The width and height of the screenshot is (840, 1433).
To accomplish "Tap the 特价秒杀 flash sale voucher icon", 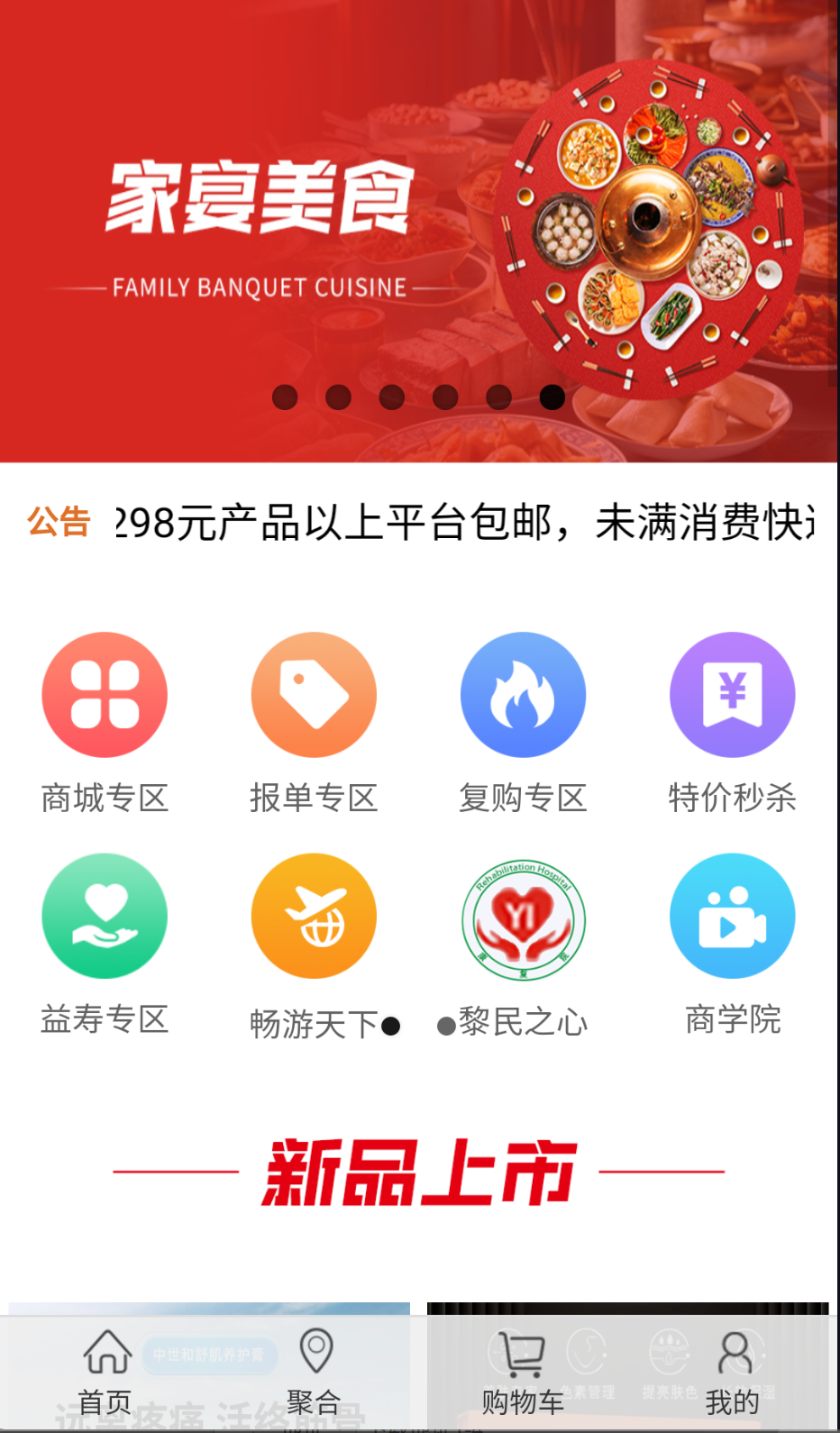I will pyautogui.click(x=732, y=694).
